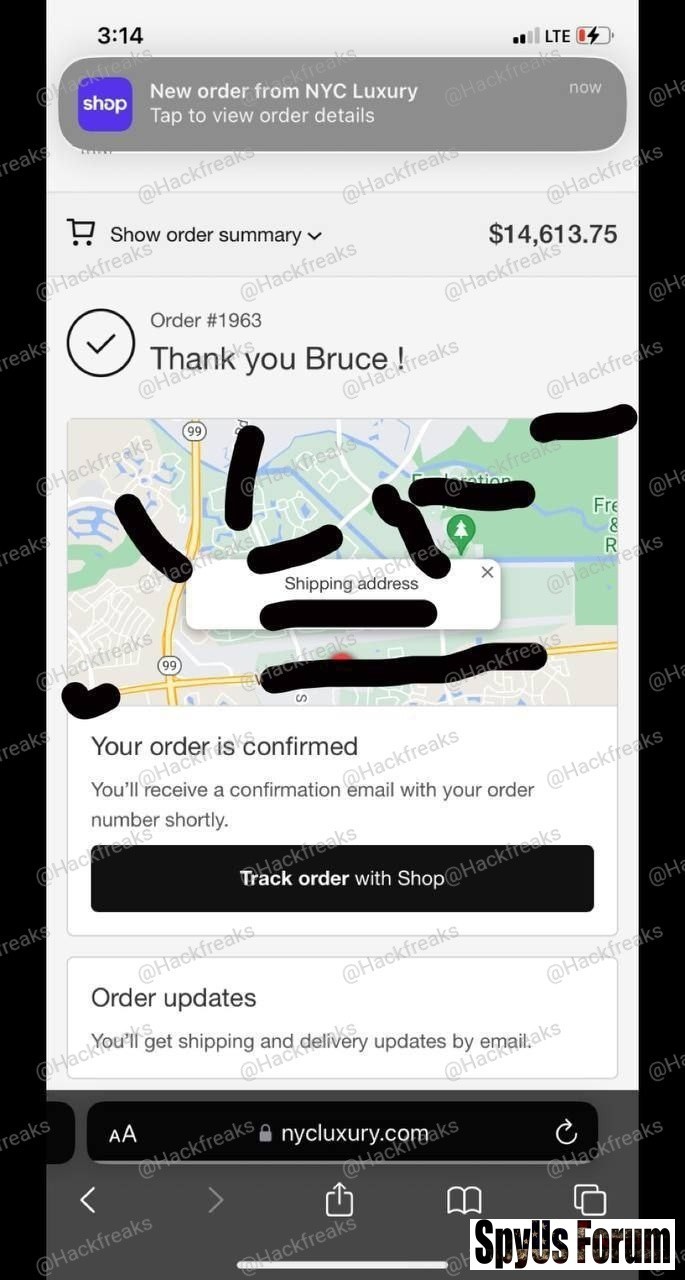Viewport: 685px width, 1280px height.
Task: Go back to the previous page
Action: point(88,1199)
